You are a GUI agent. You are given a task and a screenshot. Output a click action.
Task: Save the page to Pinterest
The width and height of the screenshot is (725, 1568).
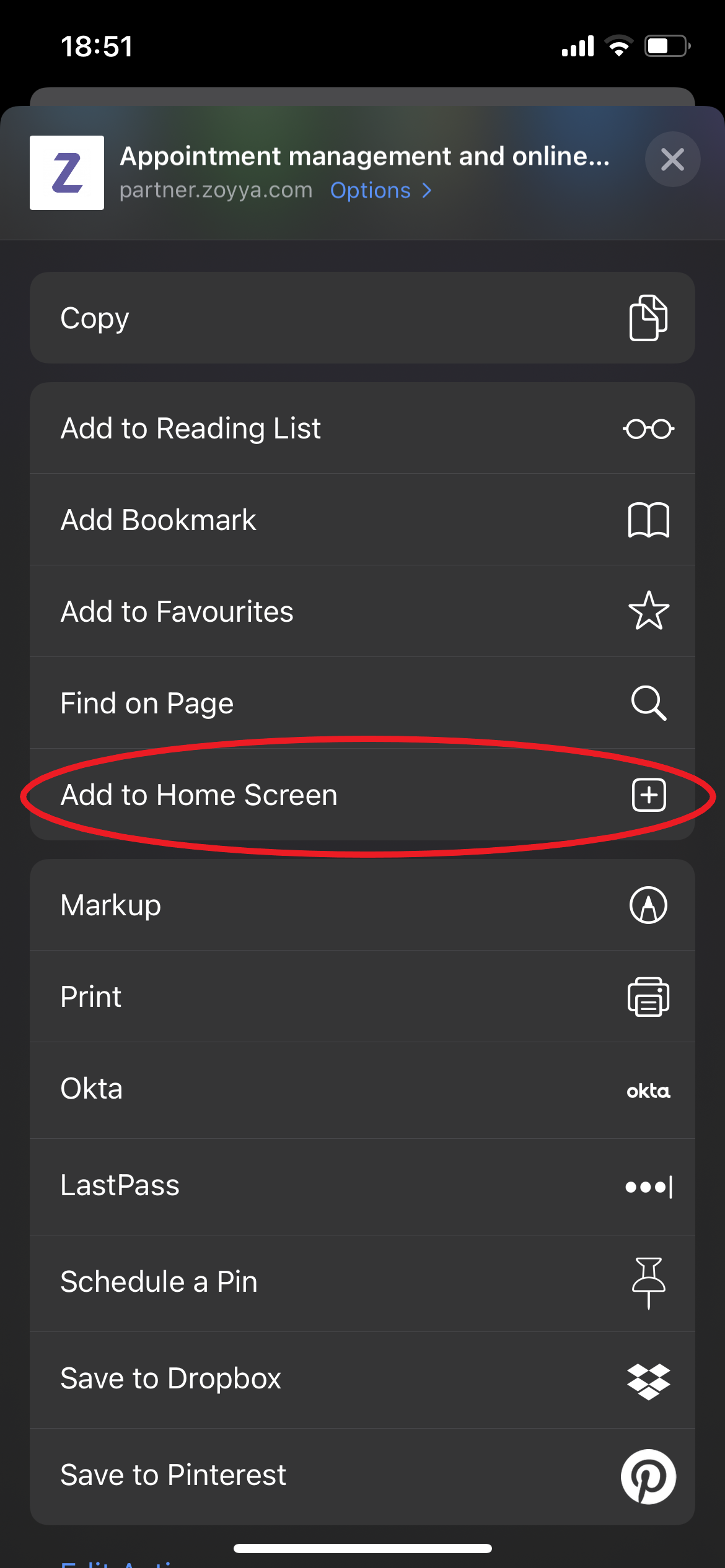tap(362, 1476)
